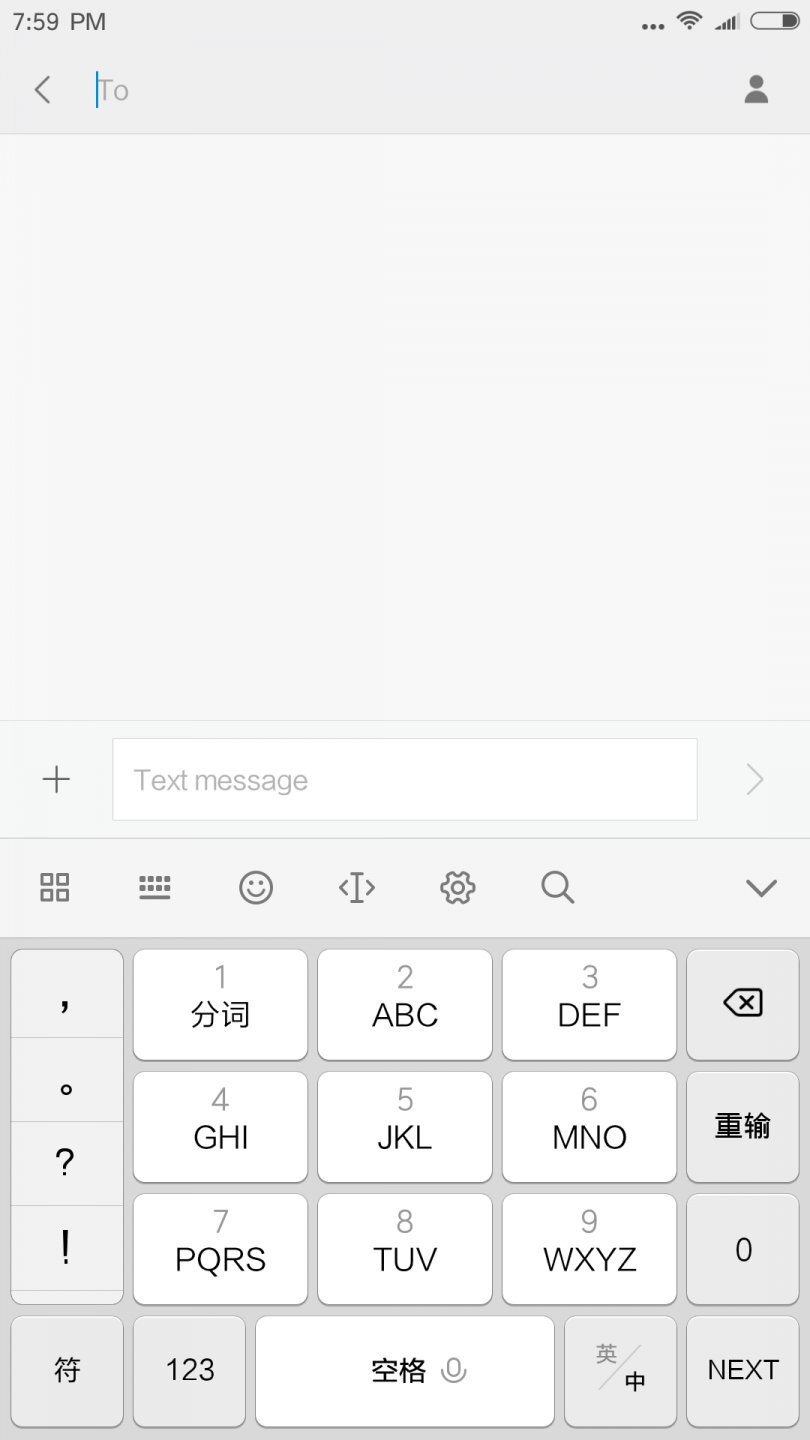Tap the 重输 re-enter key
The image size is (810, 1440).
point(742,1127)
